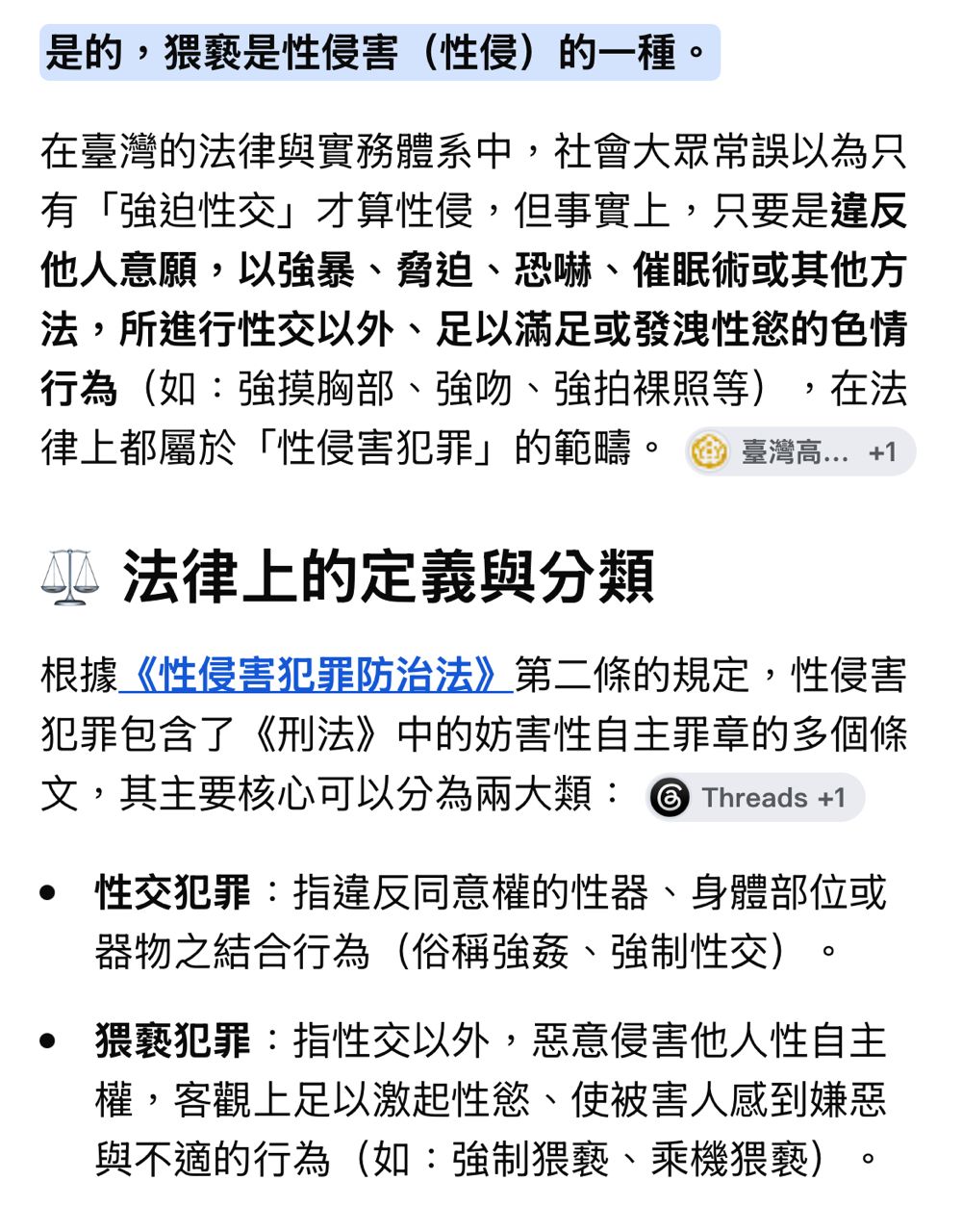Open the 臺灣高… +1 source chip
This screenshot has width=962, height=1232.
799,451
